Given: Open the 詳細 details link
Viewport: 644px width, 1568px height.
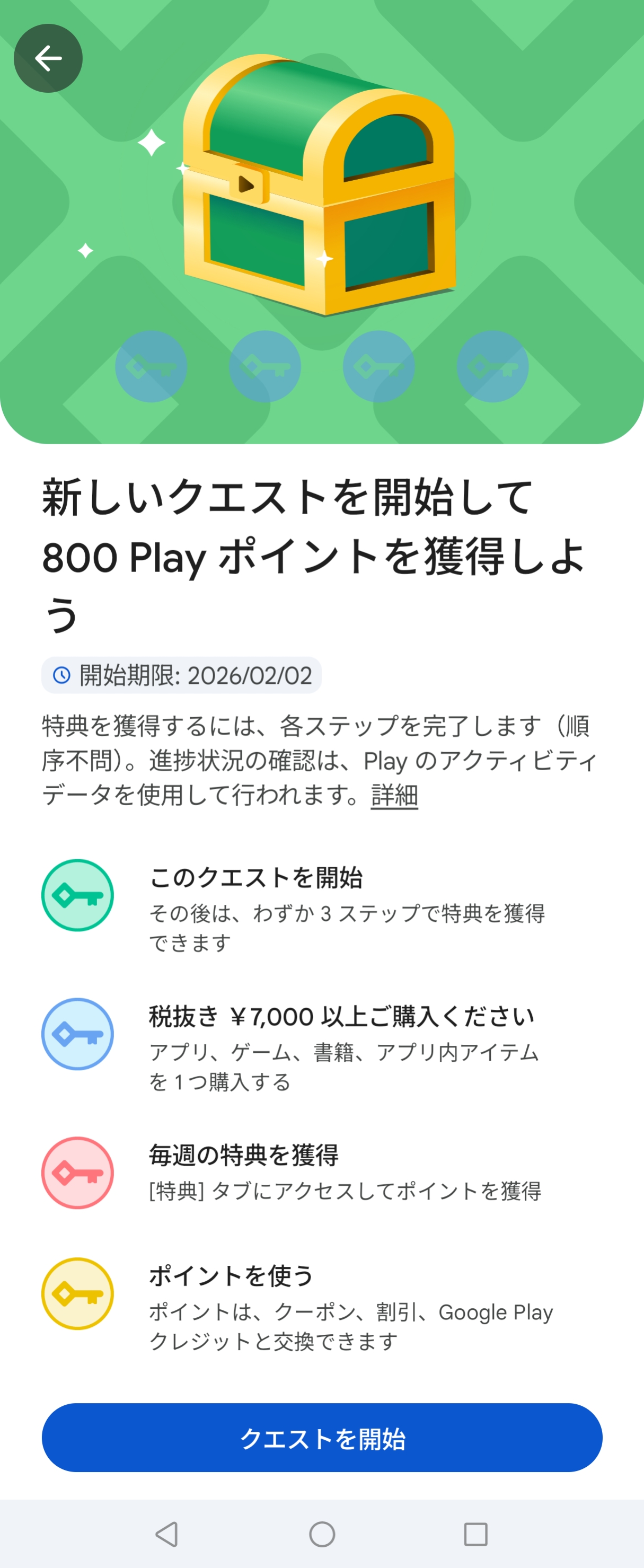Looking at the screenshot, I should [x=394, y=795].
